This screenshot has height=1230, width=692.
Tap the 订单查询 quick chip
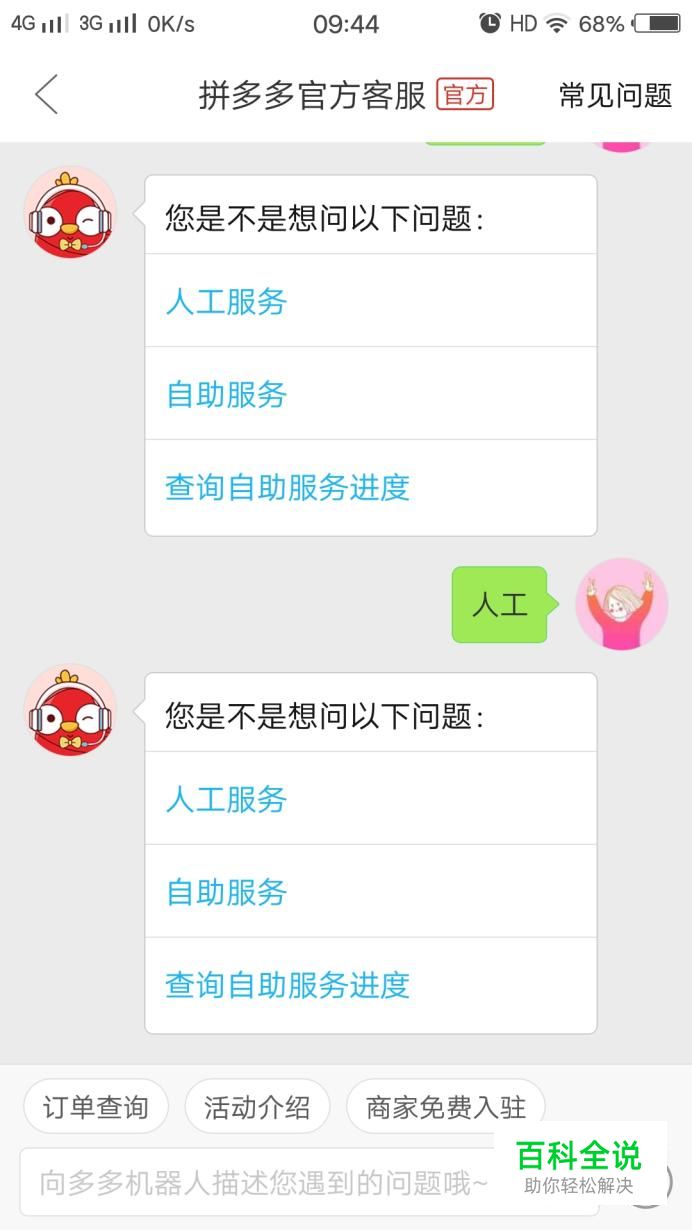coord(96,1106)
